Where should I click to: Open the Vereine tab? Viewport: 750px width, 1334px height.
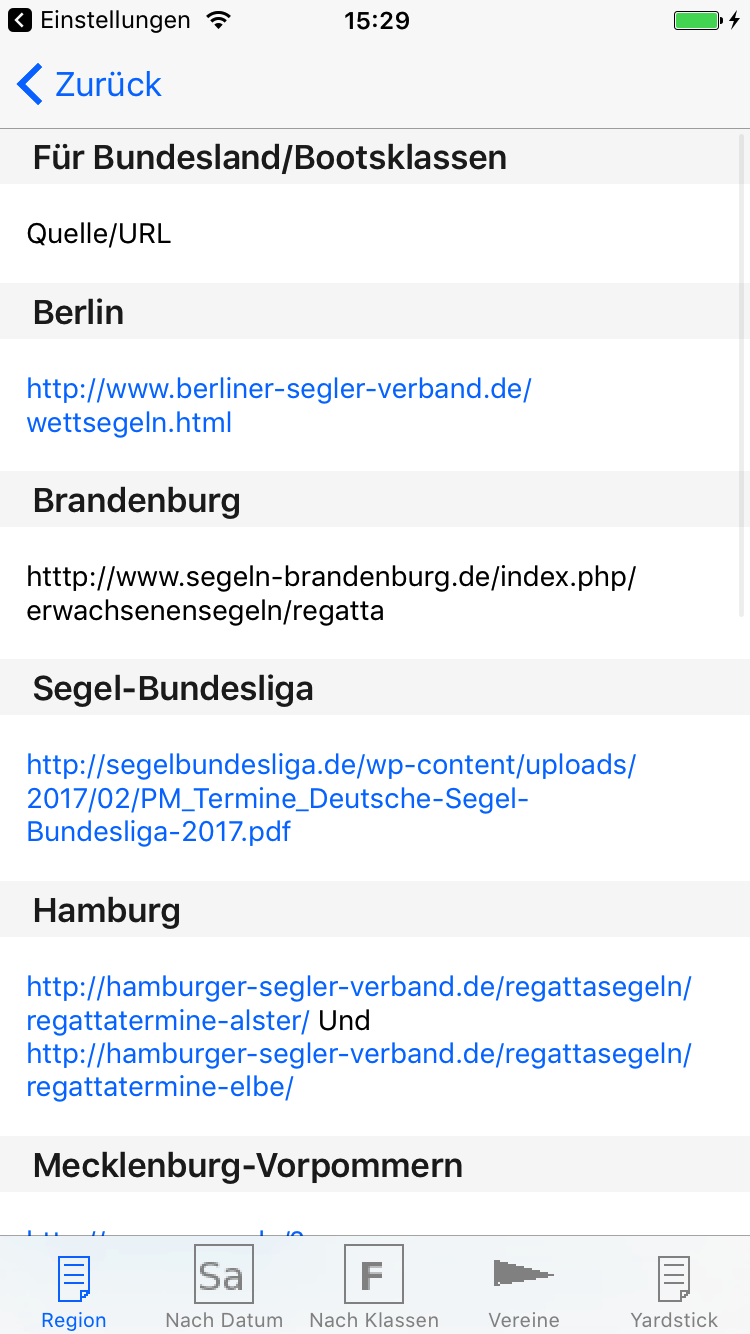[524, 1291]
